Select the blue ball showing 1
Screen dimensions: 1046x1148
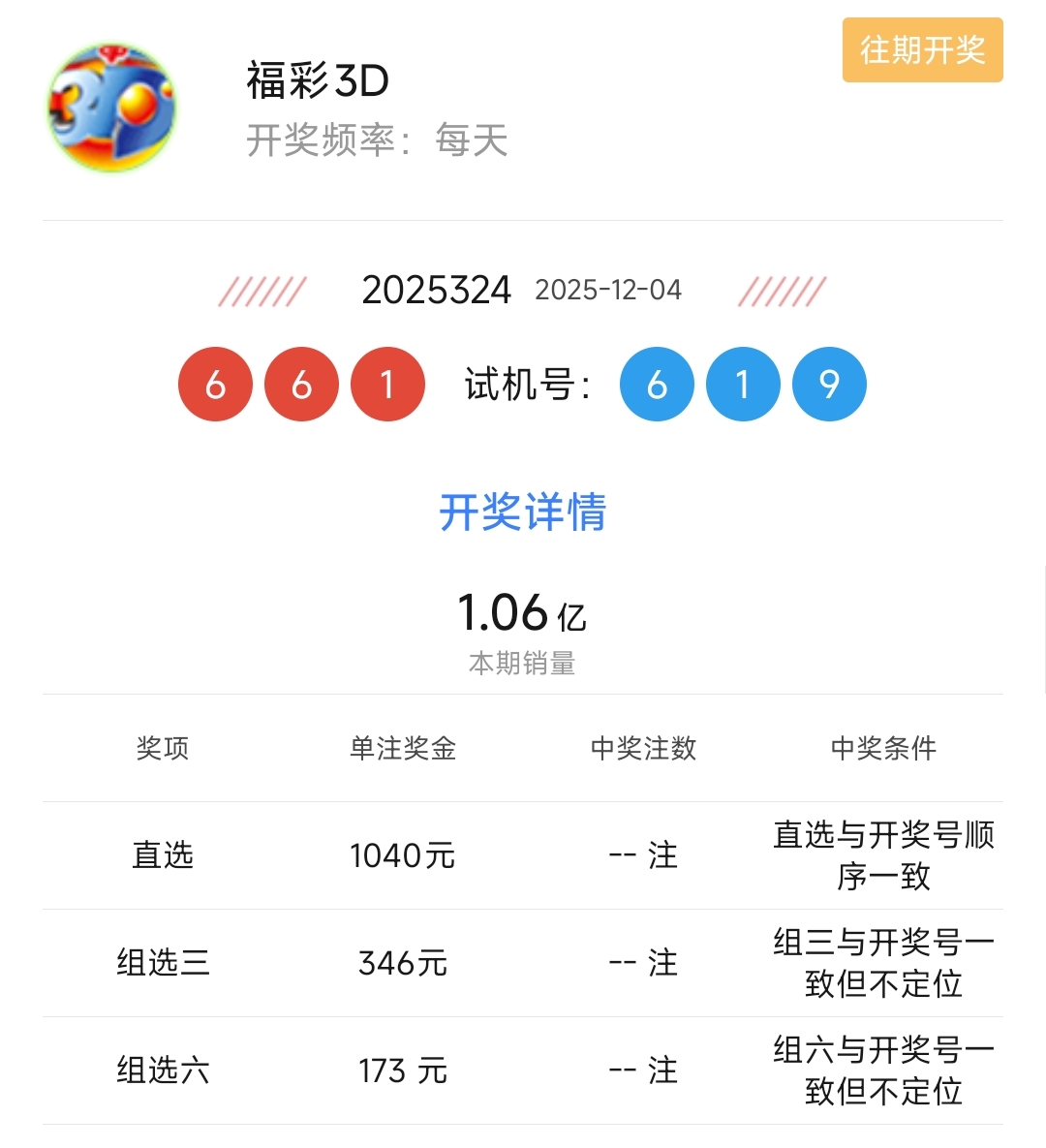(742, 384)
